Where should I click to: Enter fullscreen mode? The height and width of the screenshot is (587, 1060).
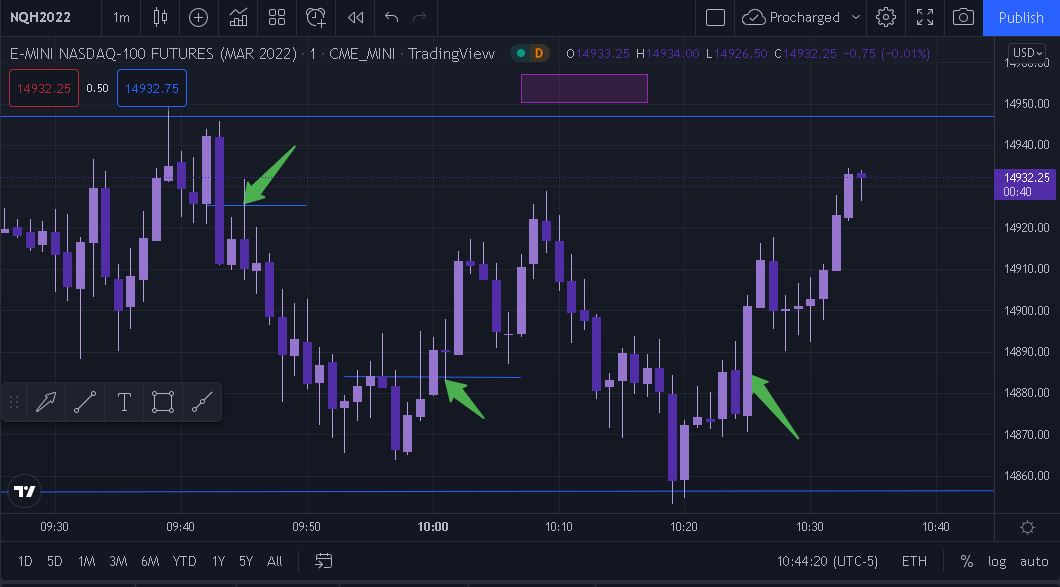tap(925, 17)
